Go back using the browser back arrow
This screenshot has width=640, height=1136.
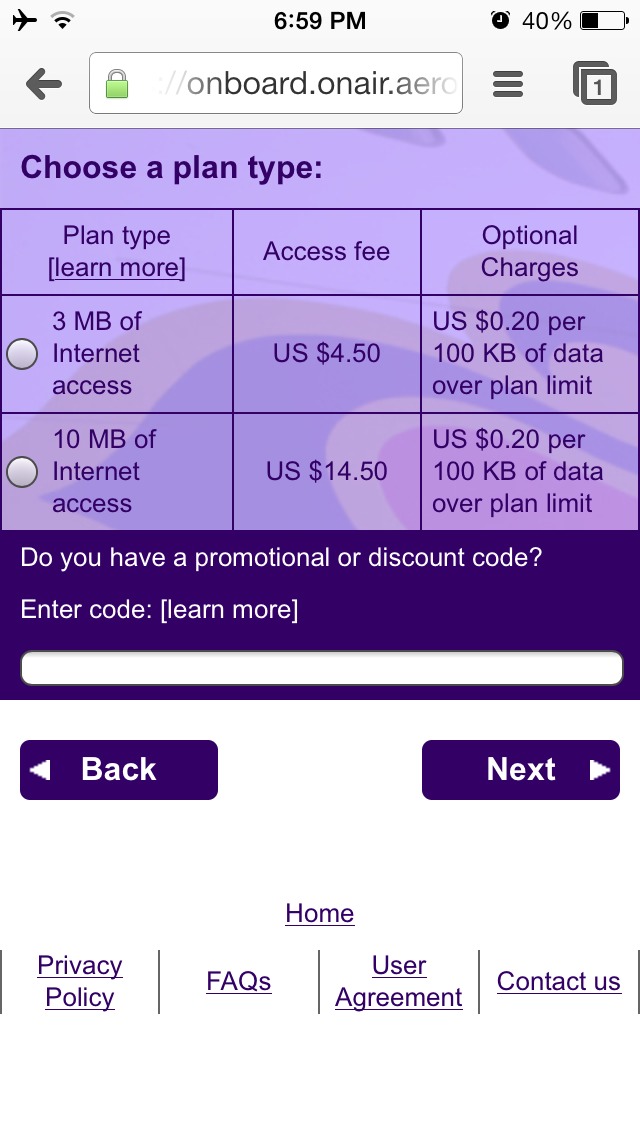44,84
